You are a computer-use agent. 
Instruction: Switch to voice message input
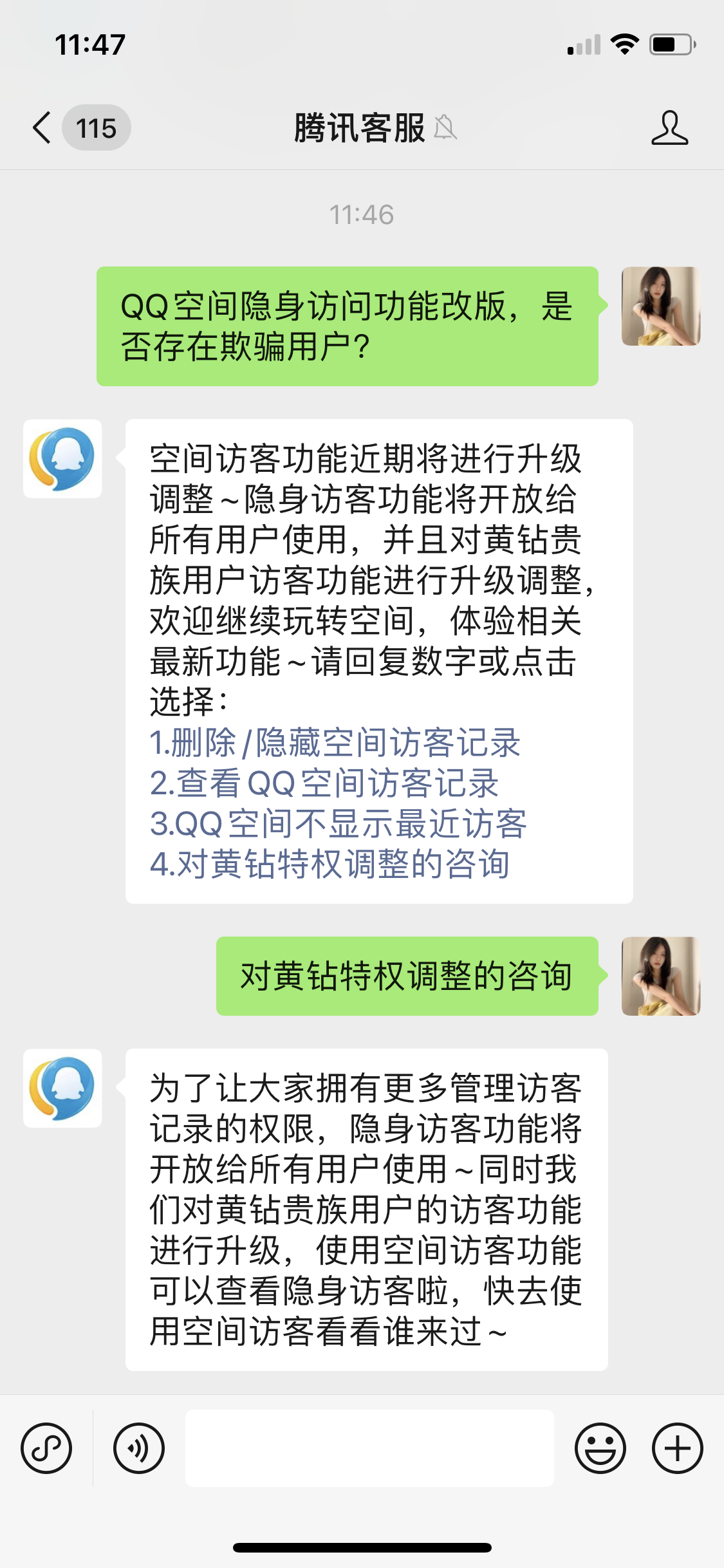click(x=139, y=1448)
